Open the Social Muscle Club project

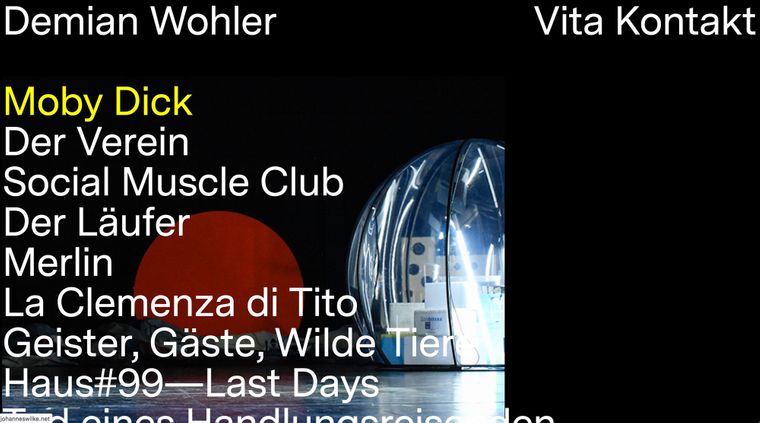tap(174, 182)
